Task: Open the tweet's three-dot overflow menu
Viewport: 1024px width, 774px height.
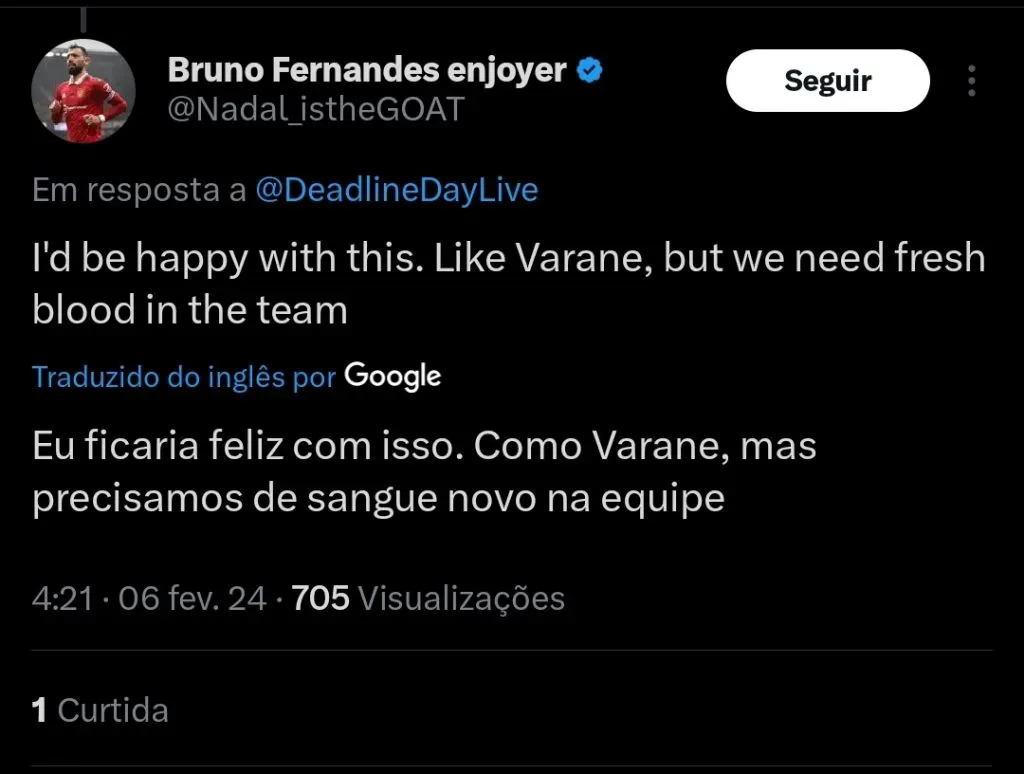Action: [971, 81]
